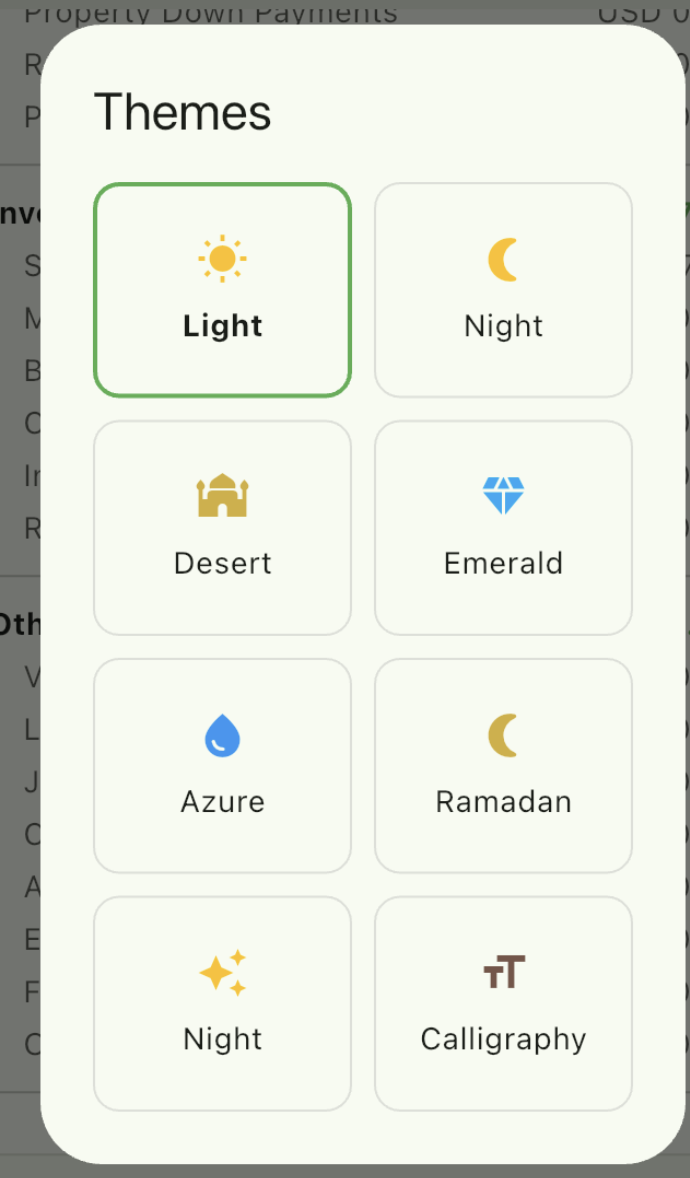The width and height of the screenshot is (690, 1178).
Task: Choose the Night theme with sparkles icon
Action: (222, 1003)
